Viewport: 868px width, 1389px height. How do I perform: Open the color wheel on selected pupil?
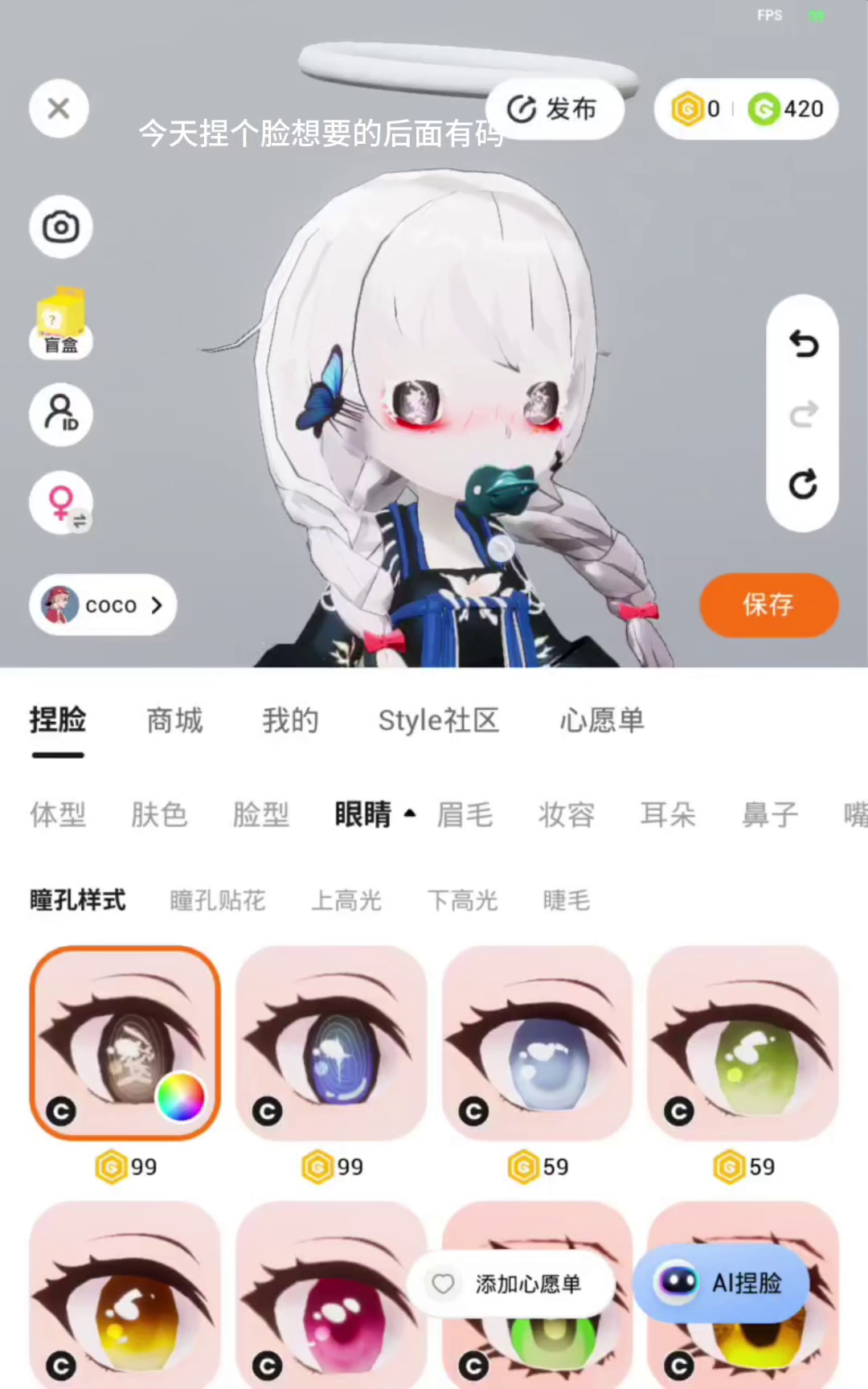point(181,1096)
